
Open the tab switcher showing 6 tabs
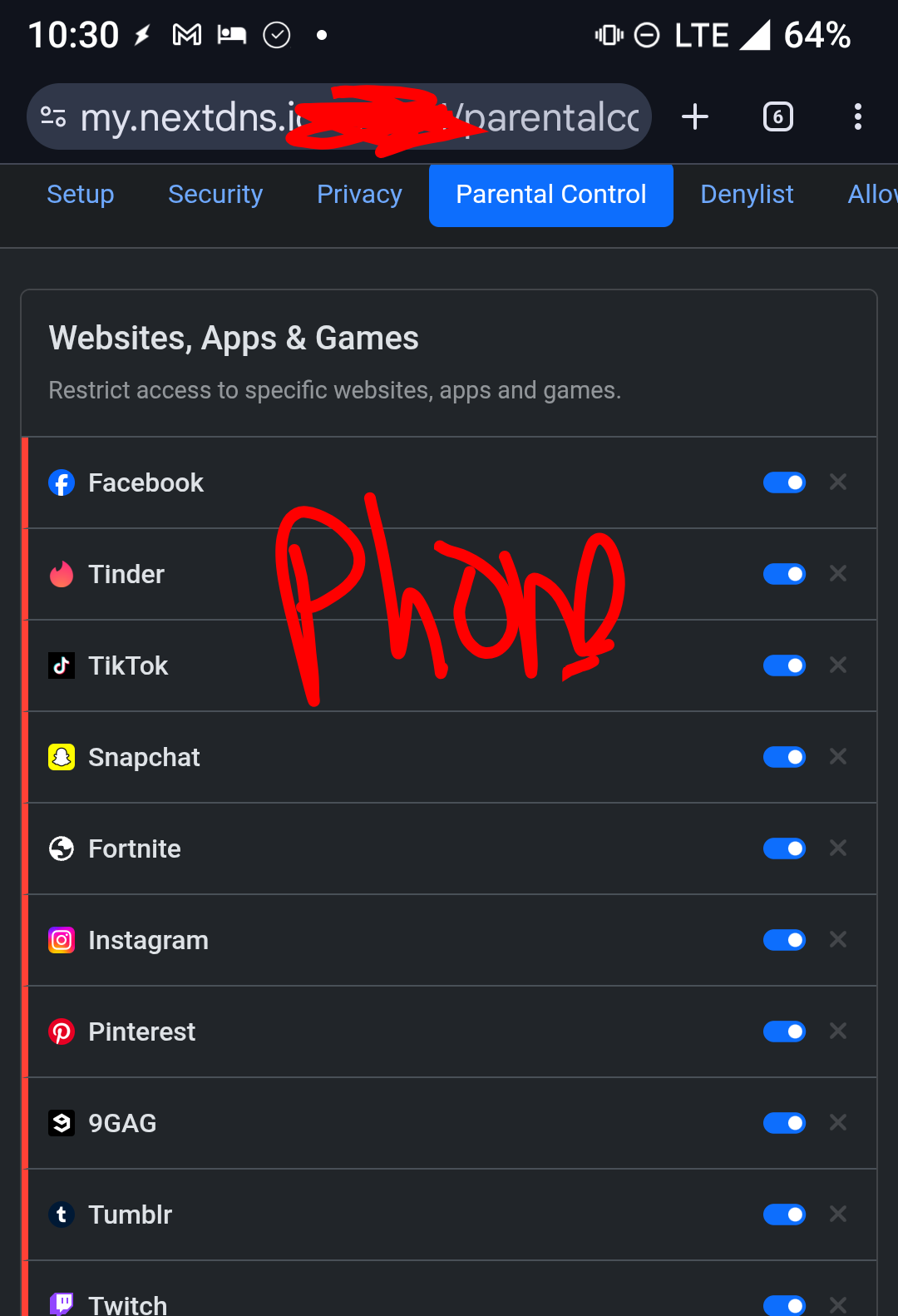point(777,116)
